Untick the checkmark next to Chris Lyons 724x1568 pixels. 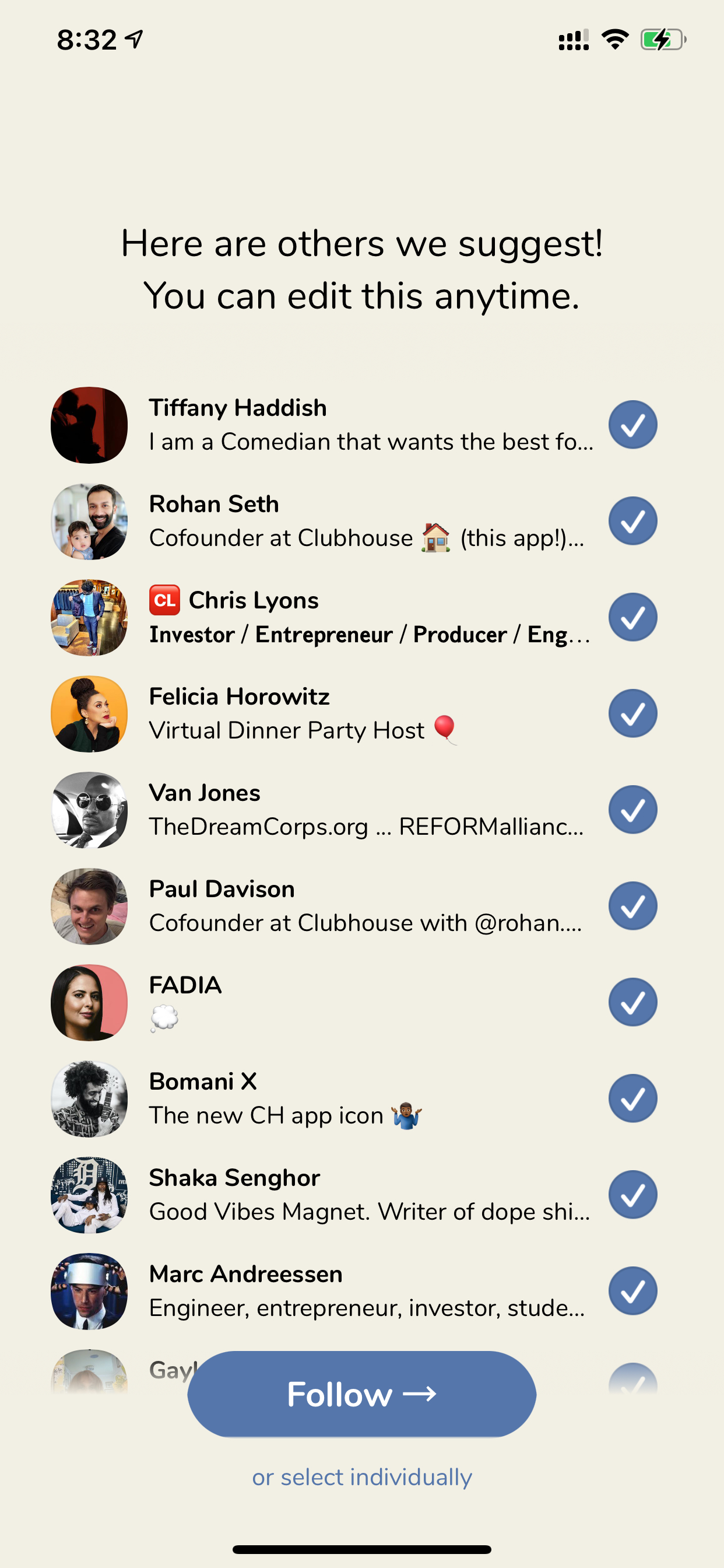tap(632, 617)
